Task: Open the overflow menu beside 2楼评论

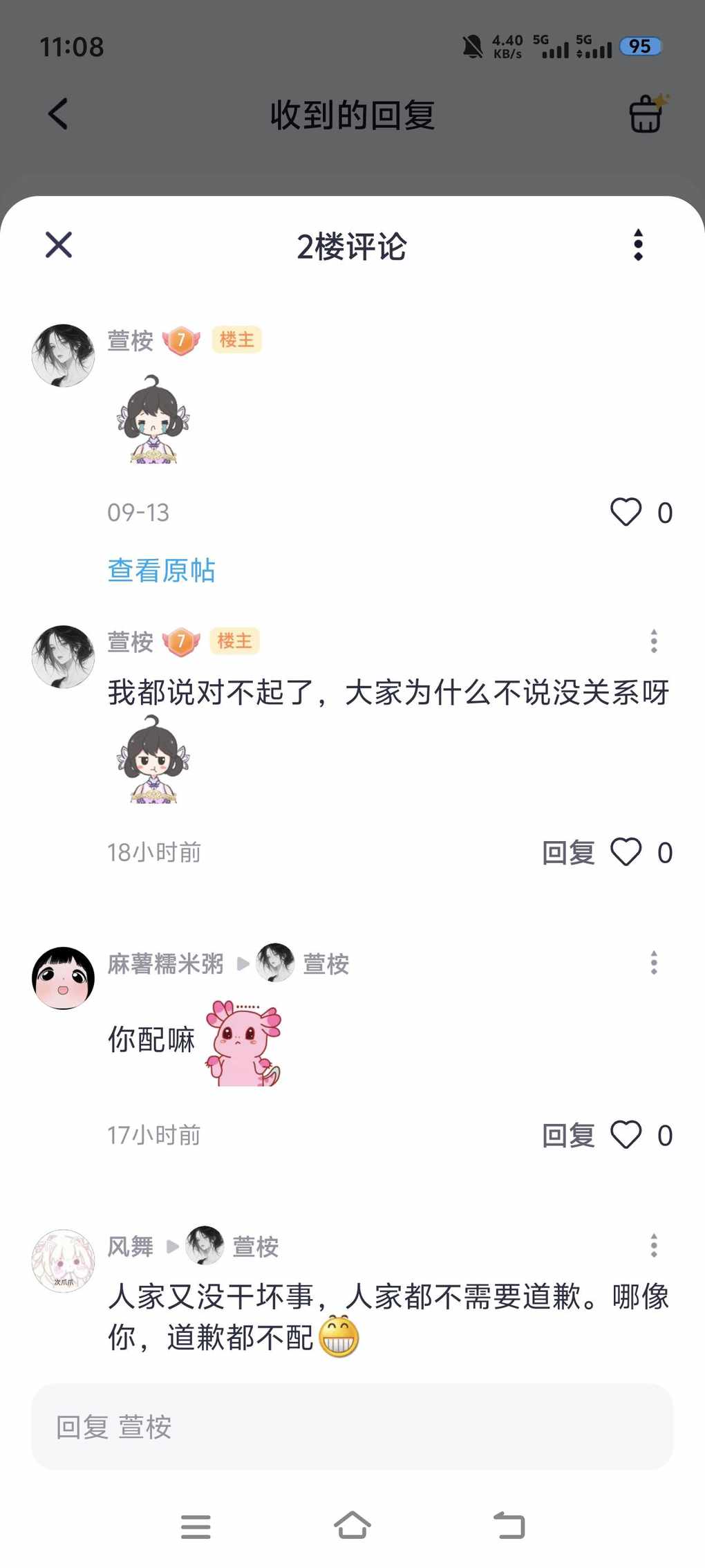Action: [x=638, y=245]
